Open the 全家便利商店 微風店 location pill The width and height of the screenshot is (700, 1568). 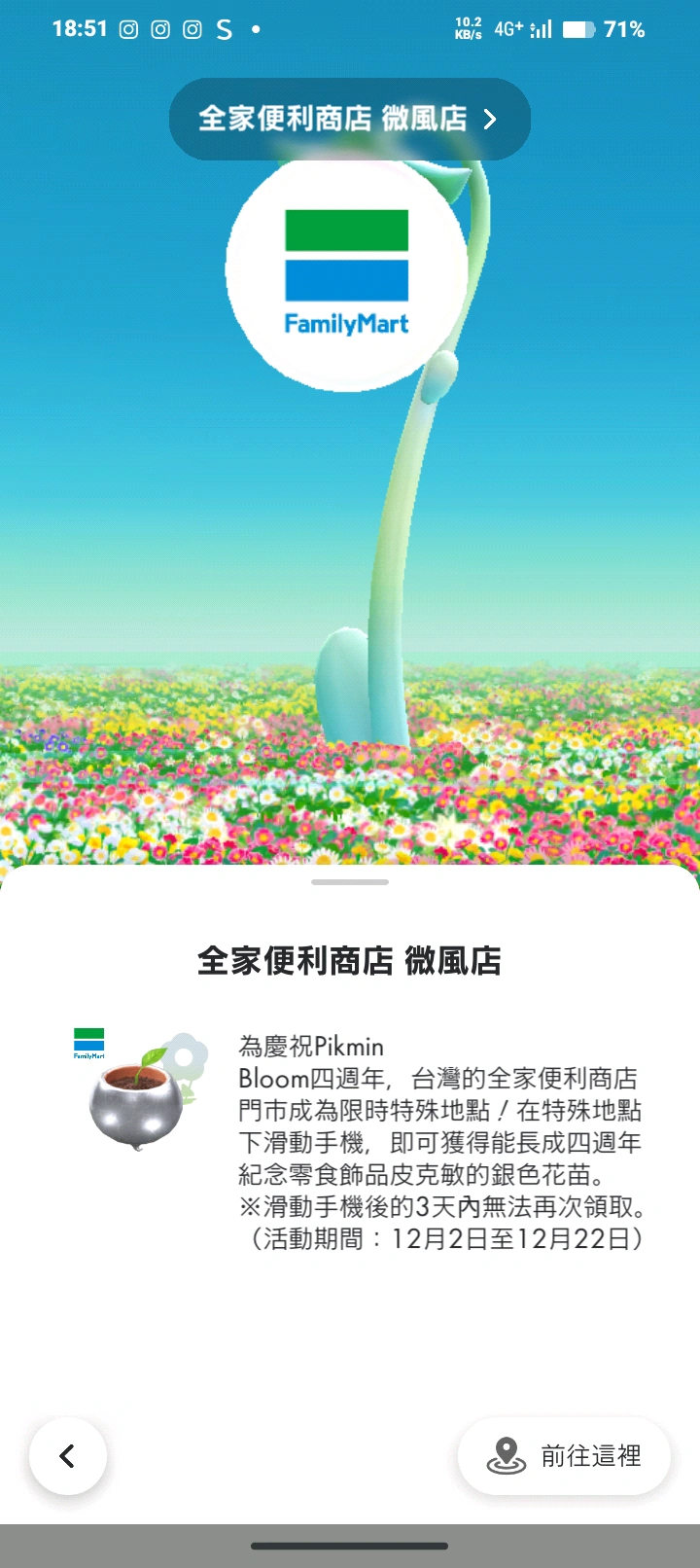click(349, 119)
